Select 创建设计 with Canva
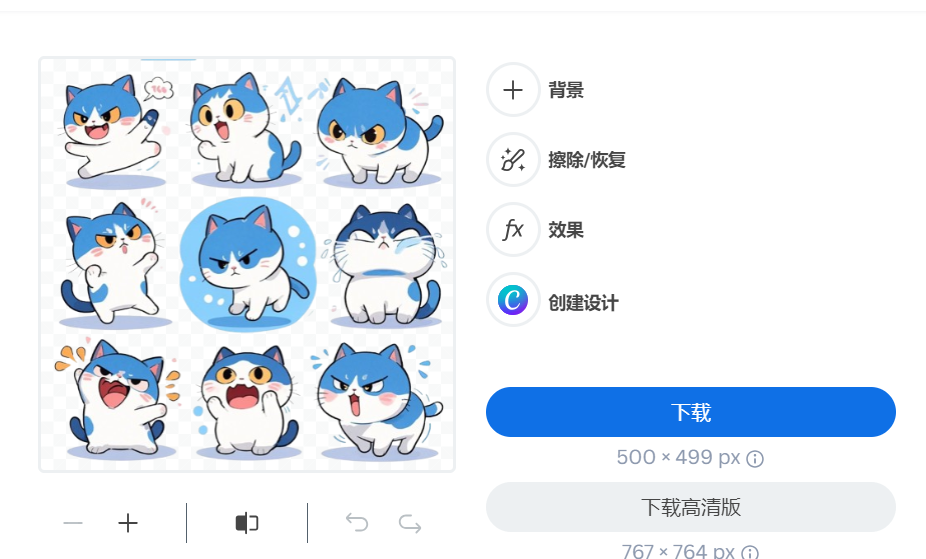The width and height of the screenshot is (926, 559). point(513,300)
